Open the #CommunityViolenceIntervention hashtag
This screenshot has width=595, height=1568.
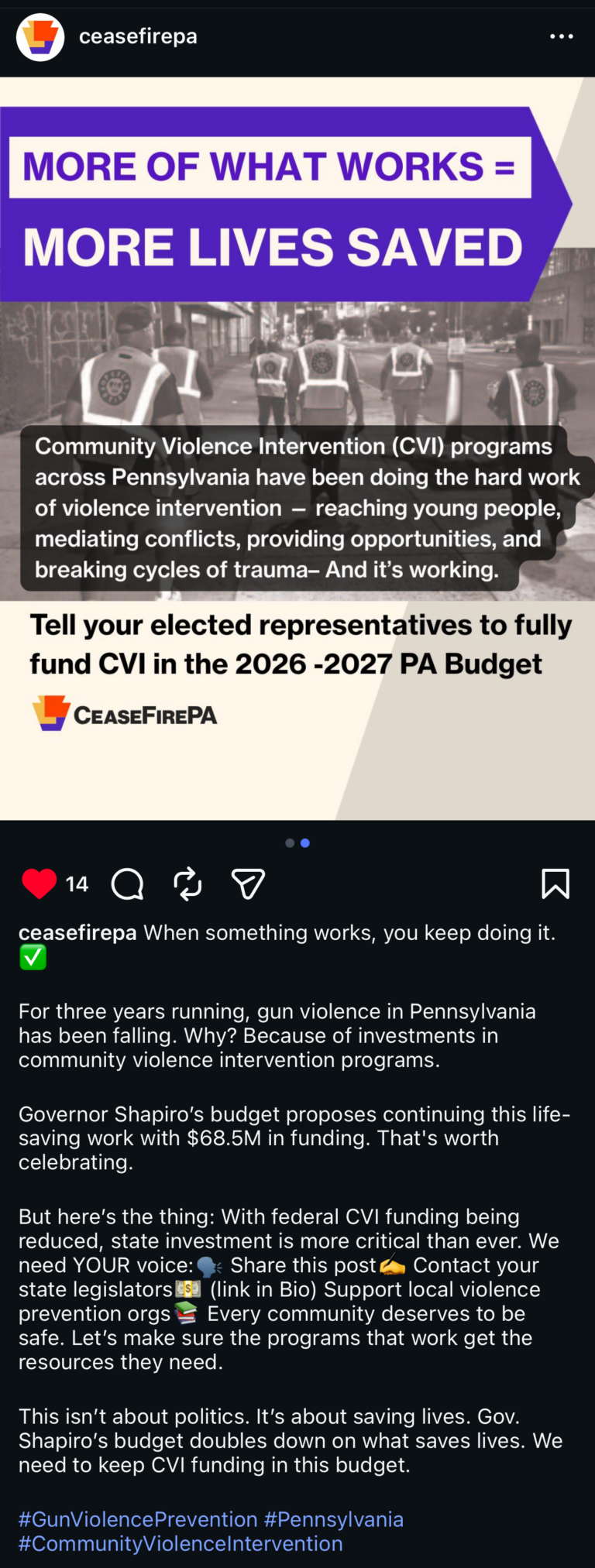pos(181,1543)
